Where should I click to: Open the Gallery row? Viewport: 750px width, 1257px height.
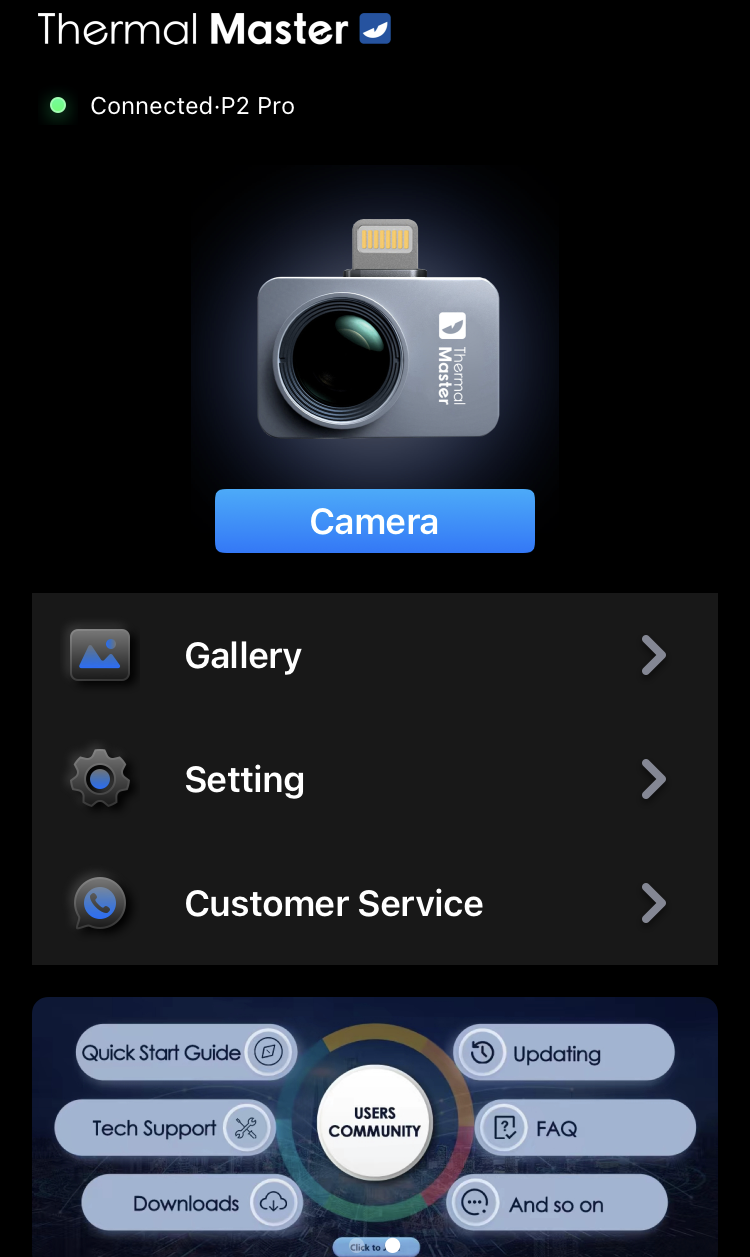(374, 656)
